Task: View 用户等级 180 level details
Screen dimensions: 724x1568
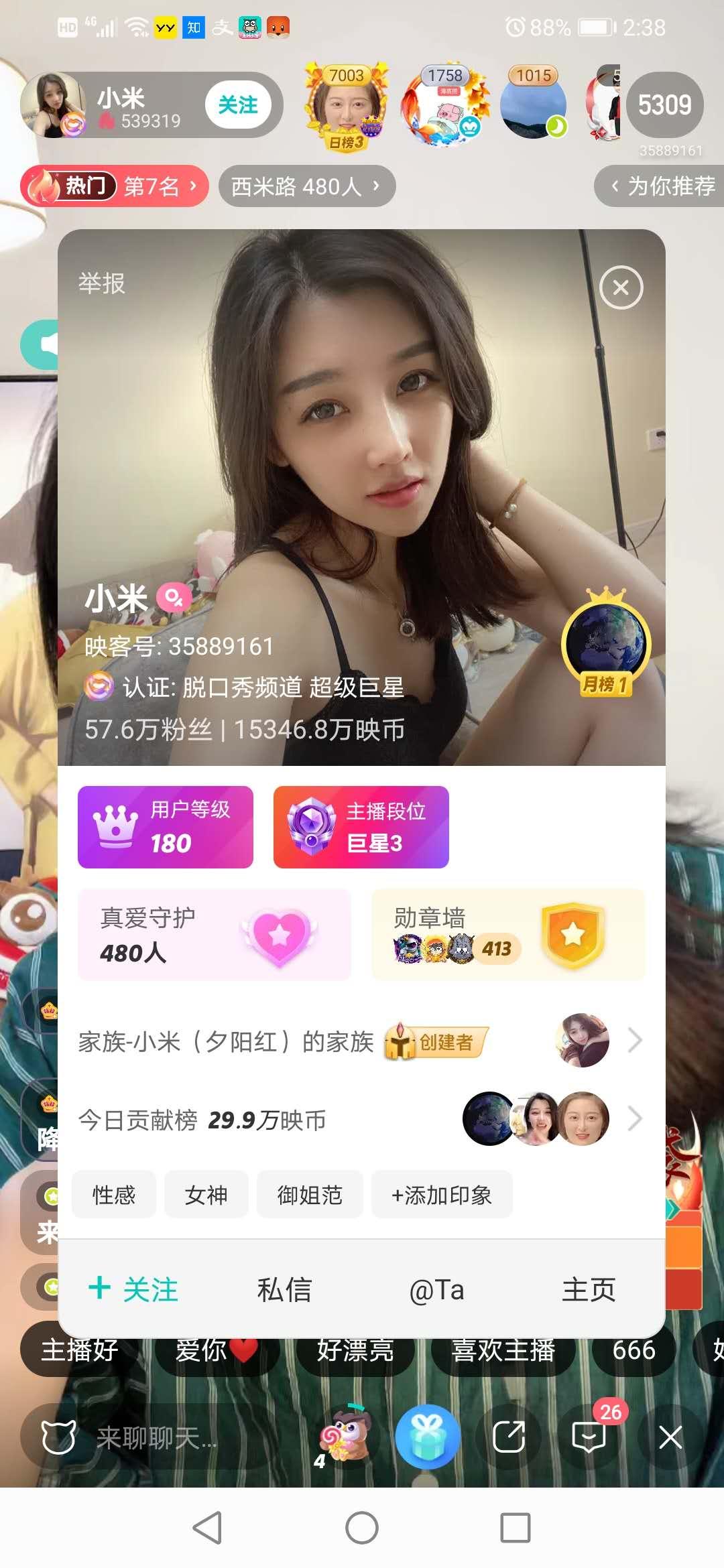Action: click(166, 827)
